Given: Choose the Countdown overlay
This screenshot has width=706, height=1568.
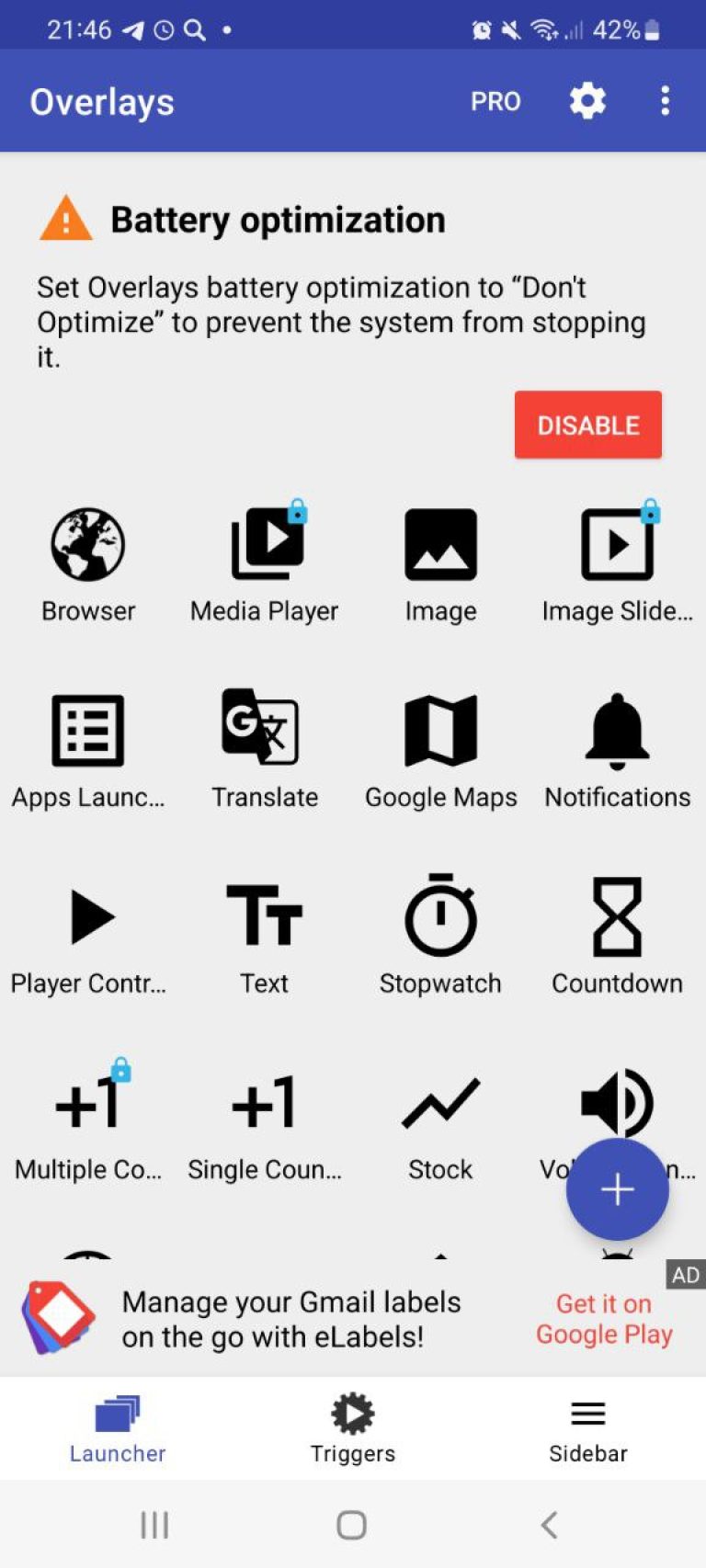Looking at the screenshot, I should tap(617, 935).
